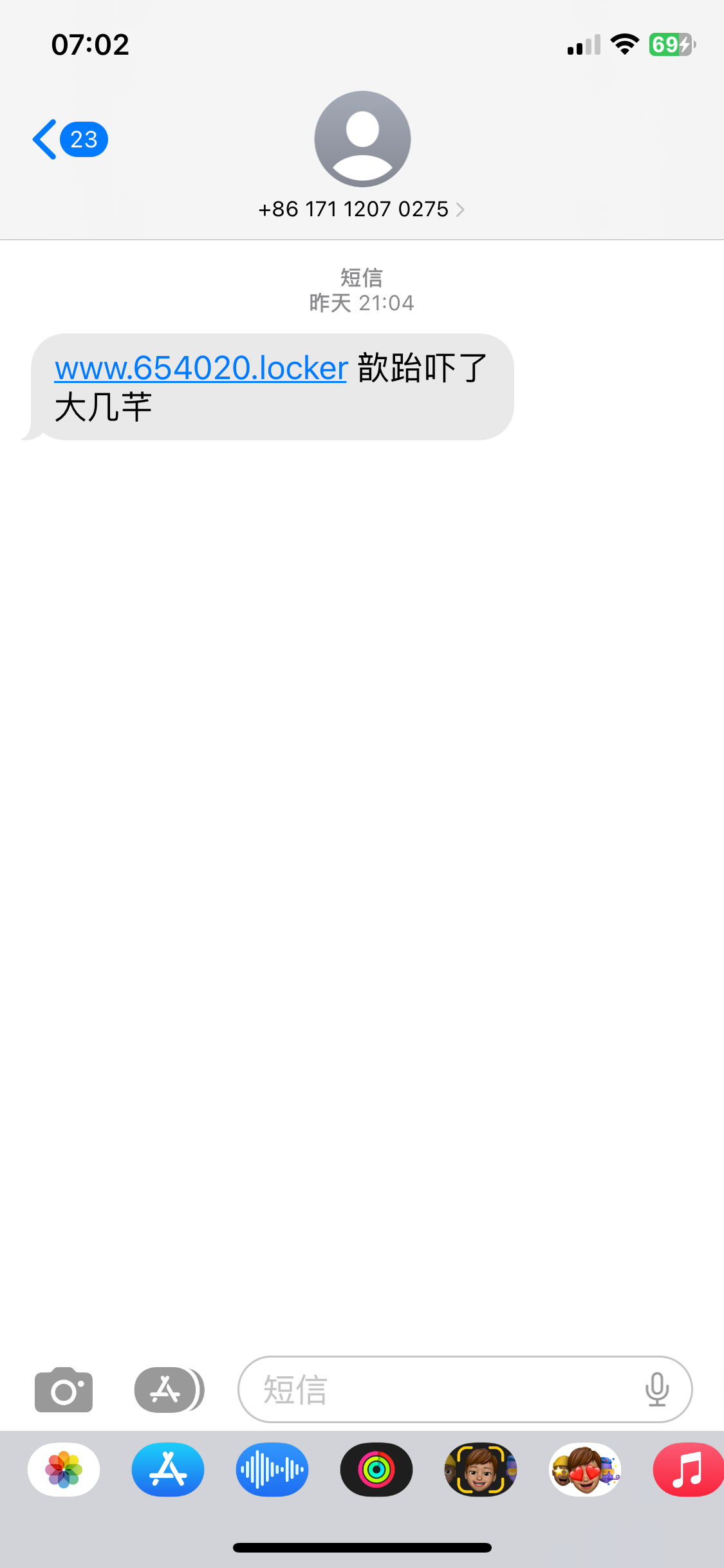Screen dimensions: 724x1568
Task: Open the Fitness activity rings app
Action: (x=376, y=1470)
